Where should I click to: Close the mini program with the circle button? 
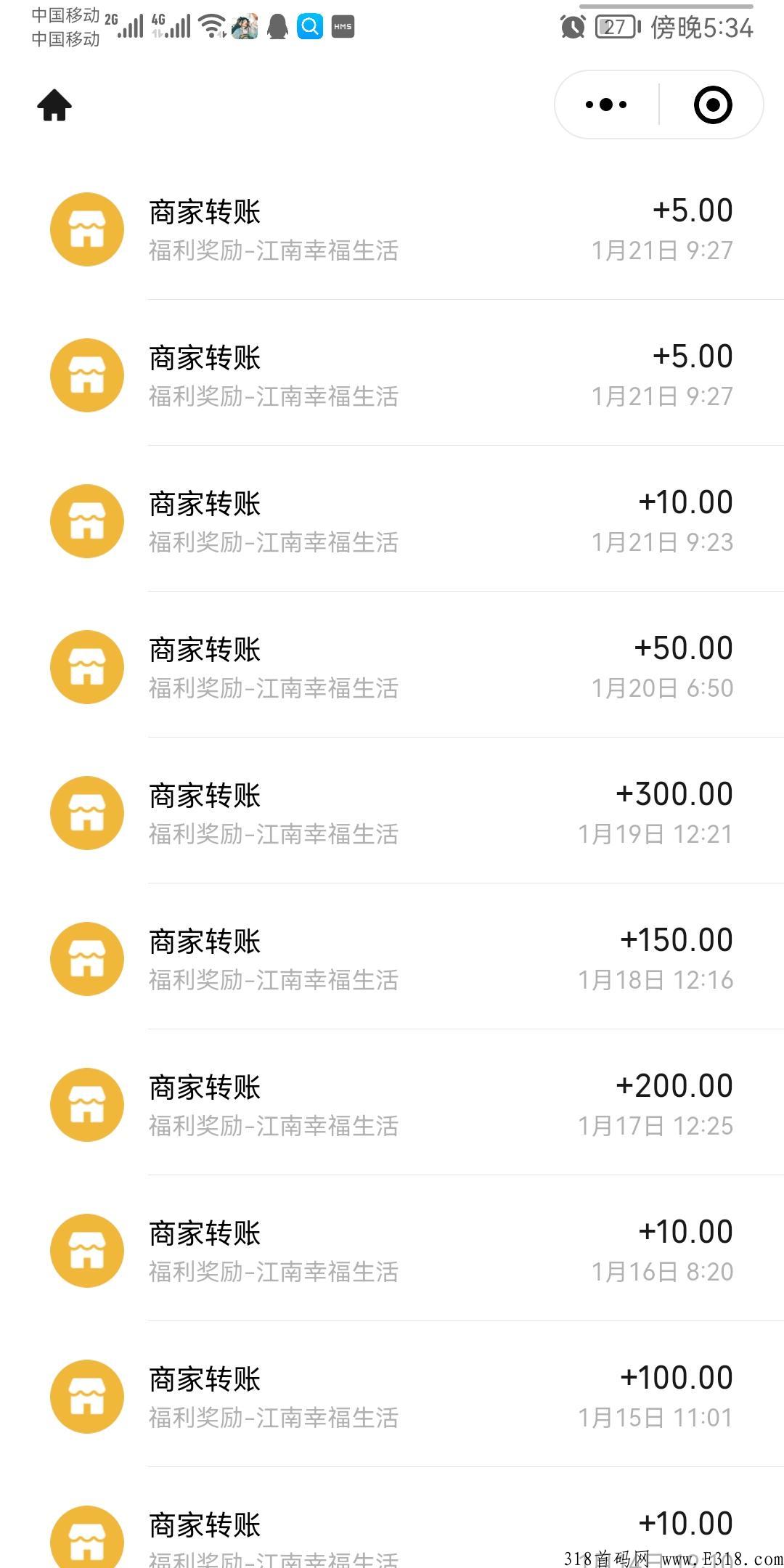tap(713, 105)
